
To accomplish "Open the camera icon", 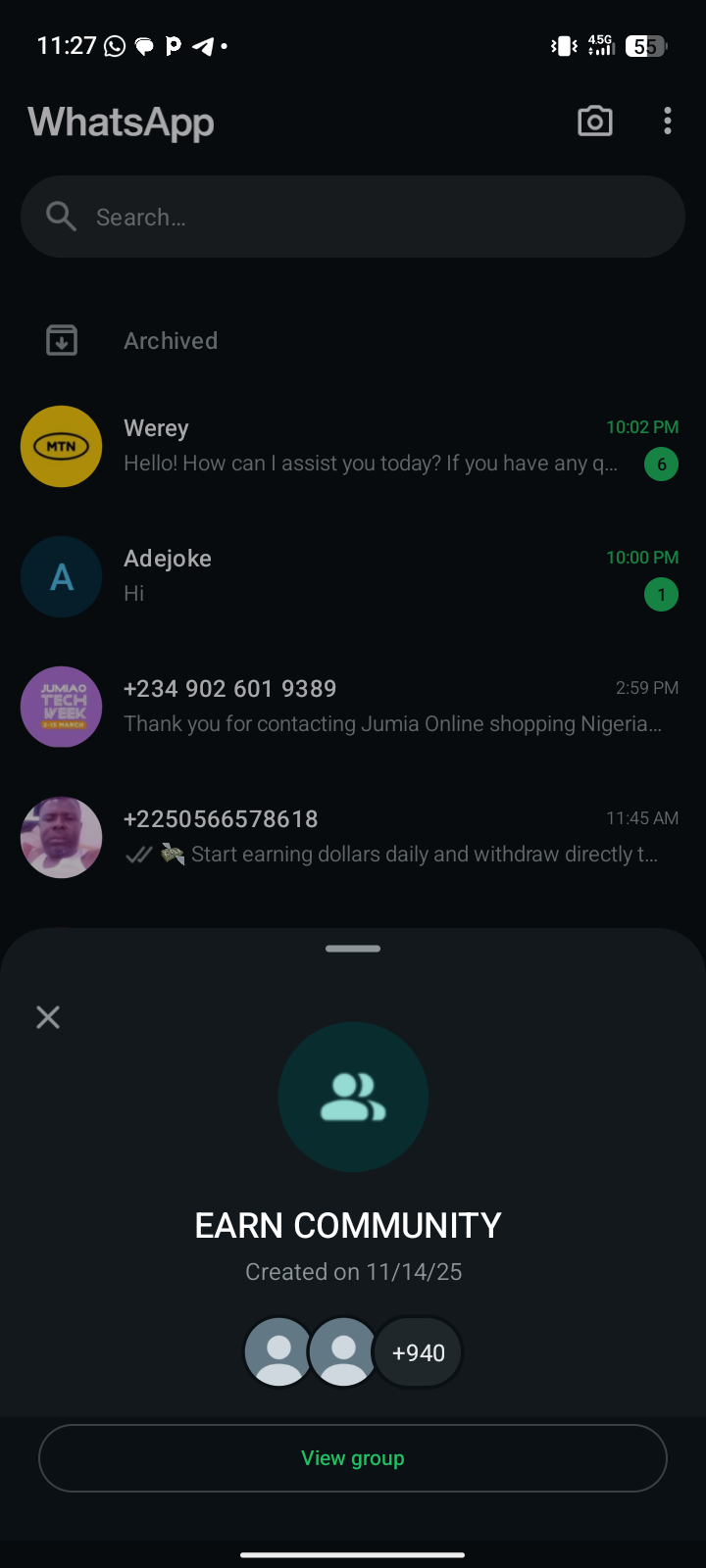I will pos(595,122).
